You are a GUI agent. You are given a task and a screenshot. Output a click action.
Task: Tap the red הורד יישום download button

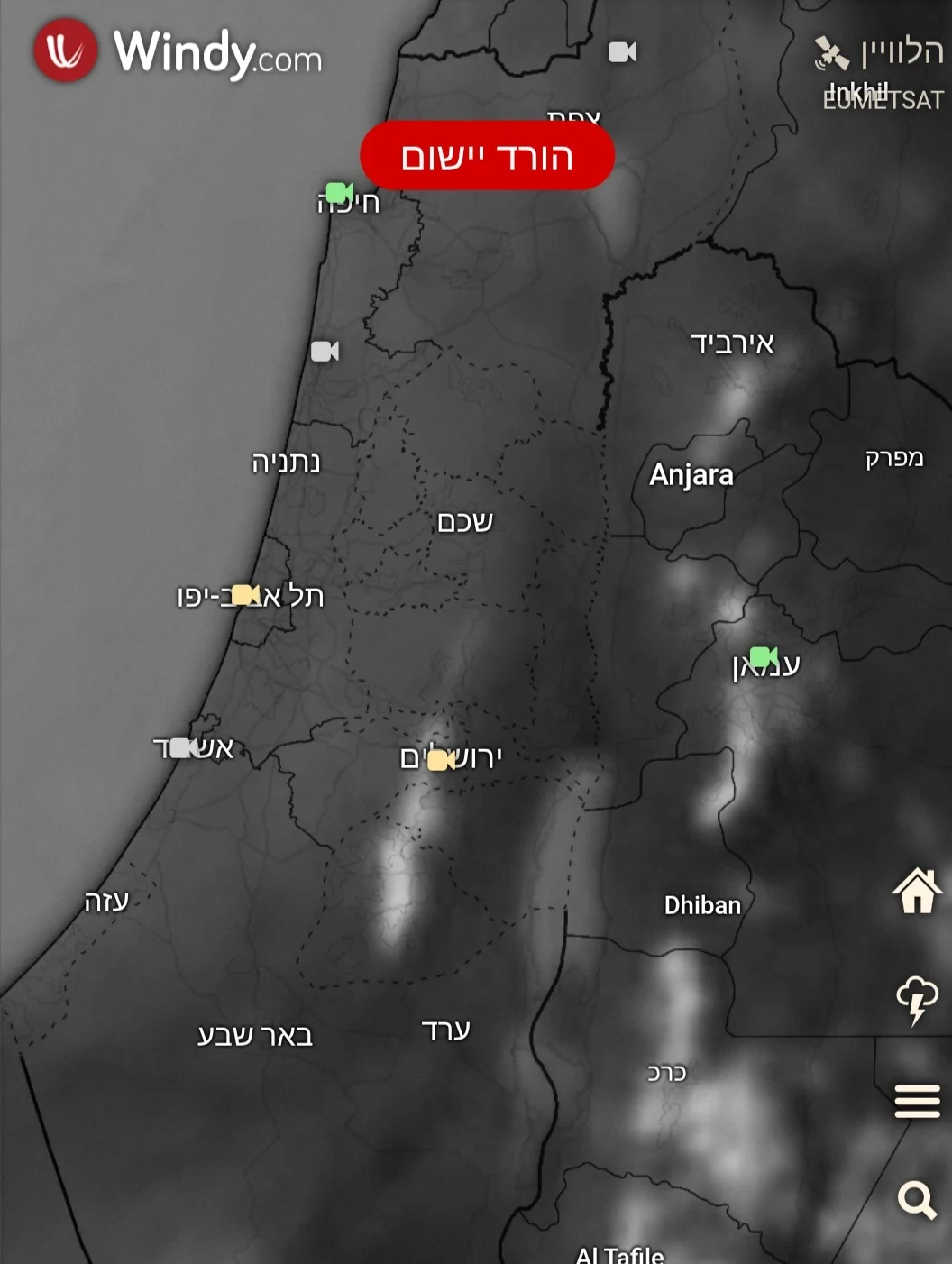487,156
